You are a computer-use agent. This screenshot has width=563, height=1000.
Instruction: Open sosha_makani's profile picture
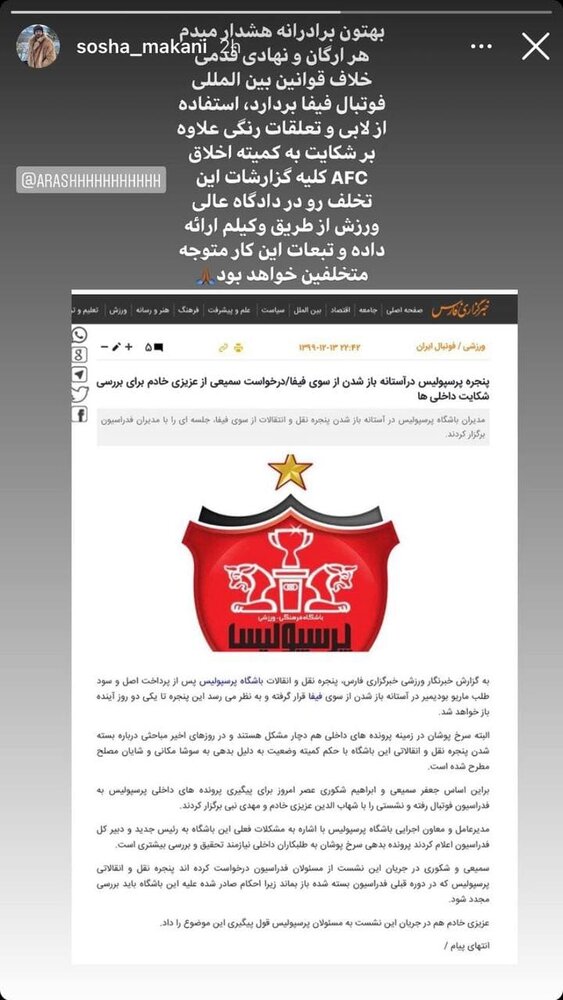[38, 47]
